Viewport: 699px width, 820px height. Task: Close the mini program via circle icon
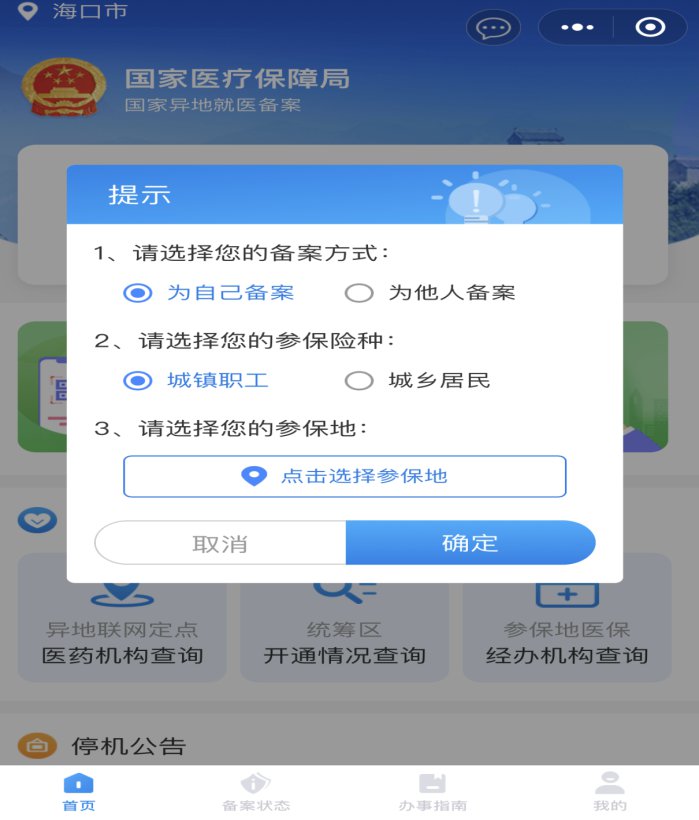(x=650, y=28)
